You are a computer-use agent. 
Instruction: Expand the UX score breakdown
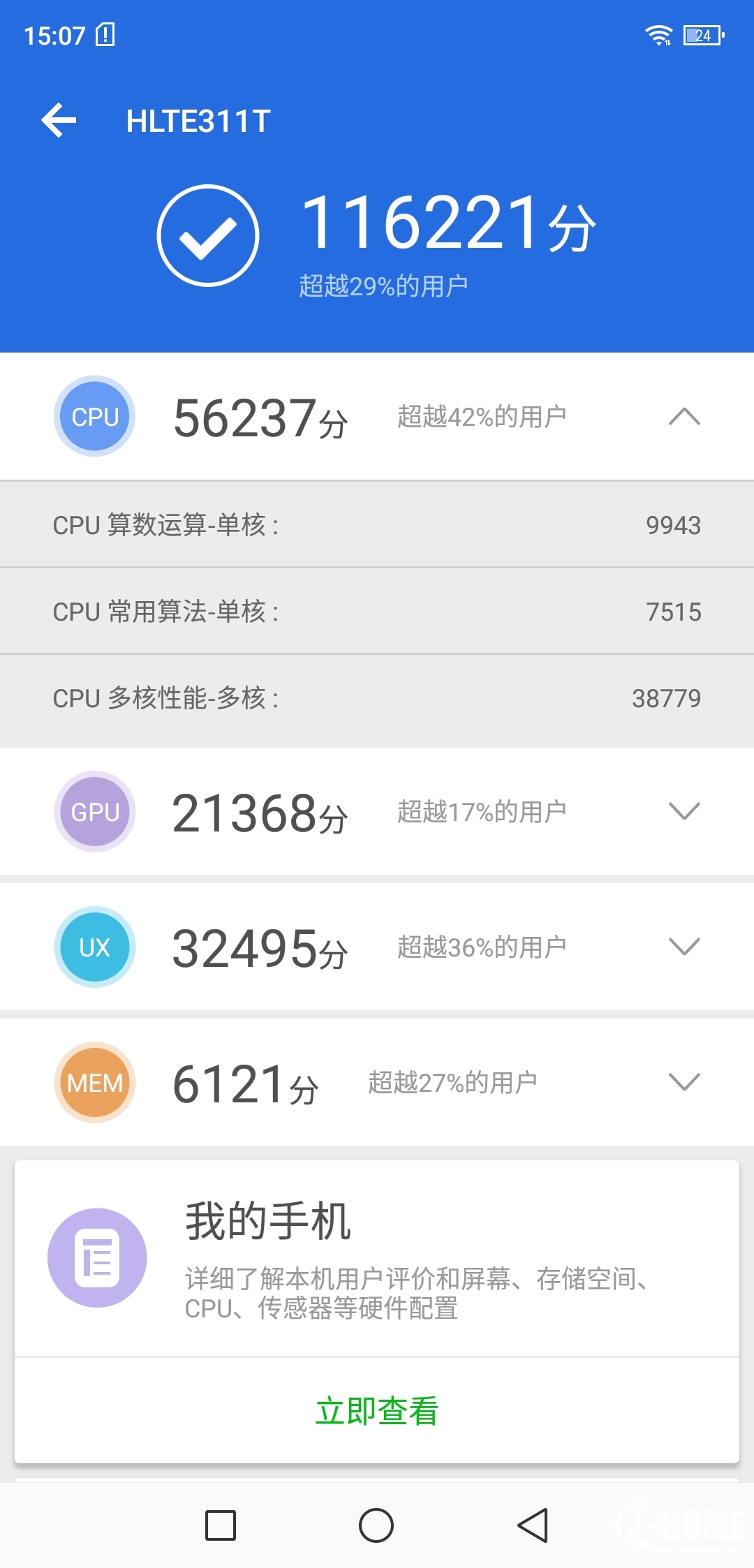click(683, 947)
